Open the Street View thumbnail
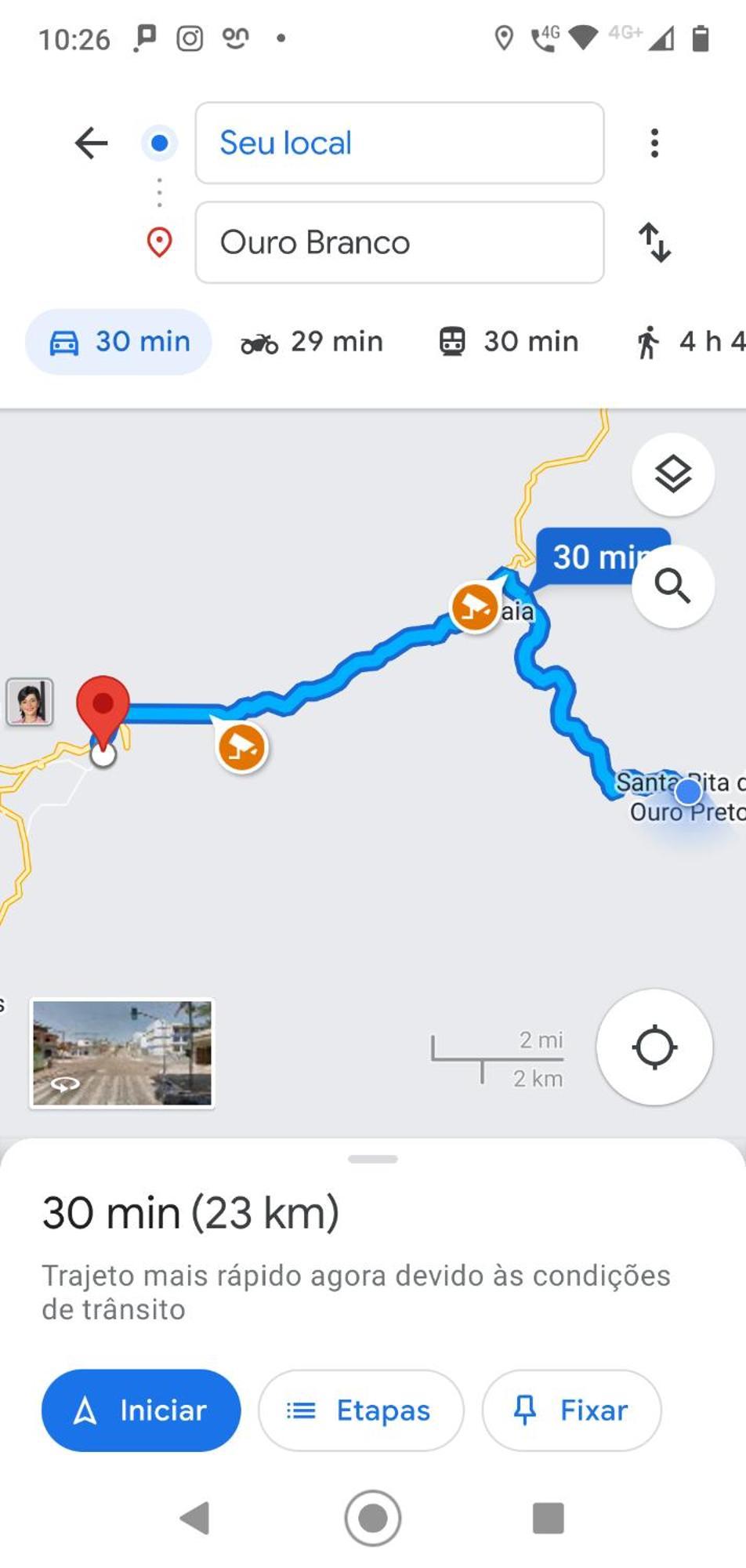This screenshot has height=1568, width=746. (121, 1053)
